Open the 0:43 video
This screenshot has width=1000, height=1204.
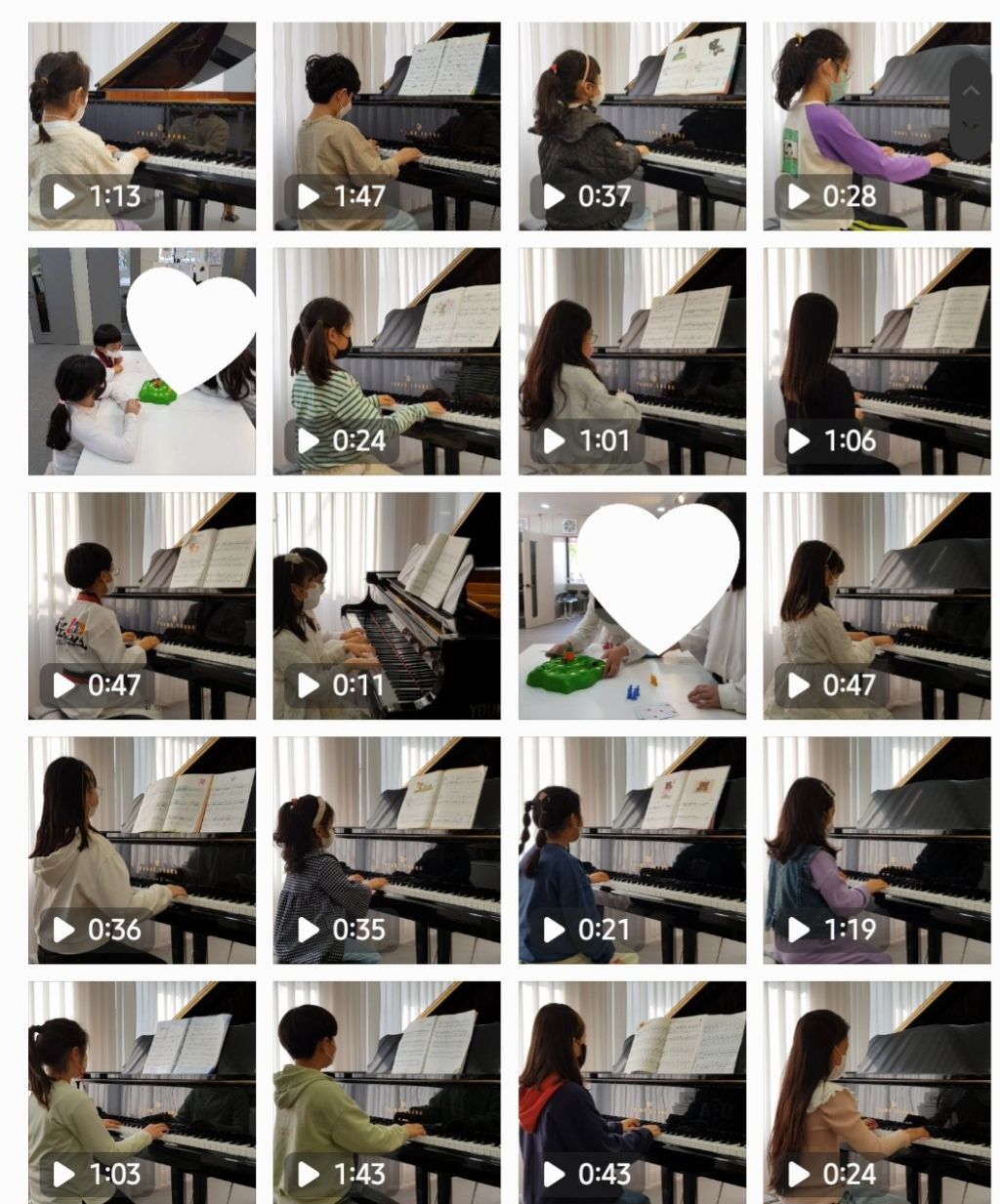coord(632,1092)
